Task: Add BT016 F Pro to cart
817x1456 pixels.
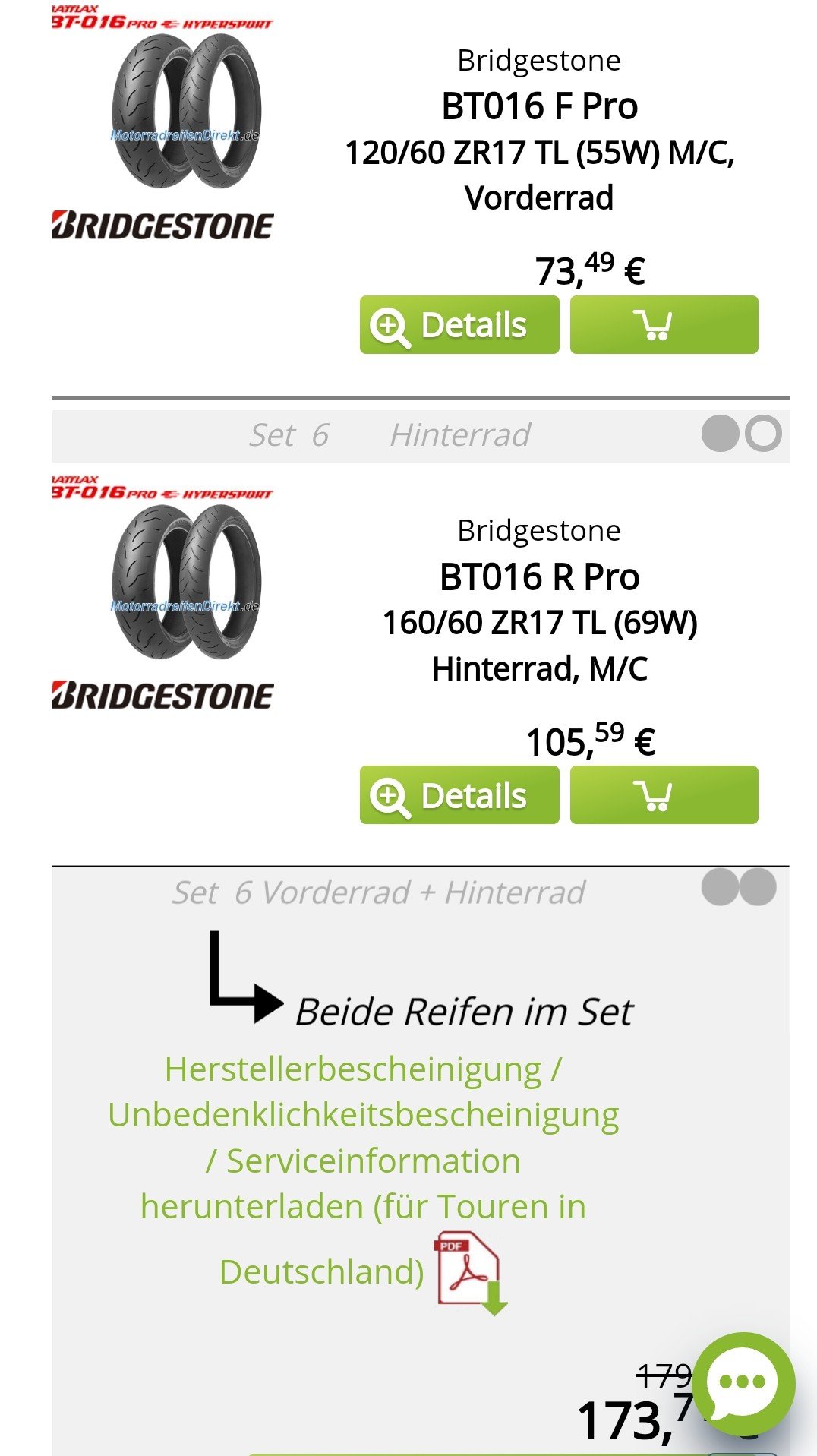Action: coord(664,325)
